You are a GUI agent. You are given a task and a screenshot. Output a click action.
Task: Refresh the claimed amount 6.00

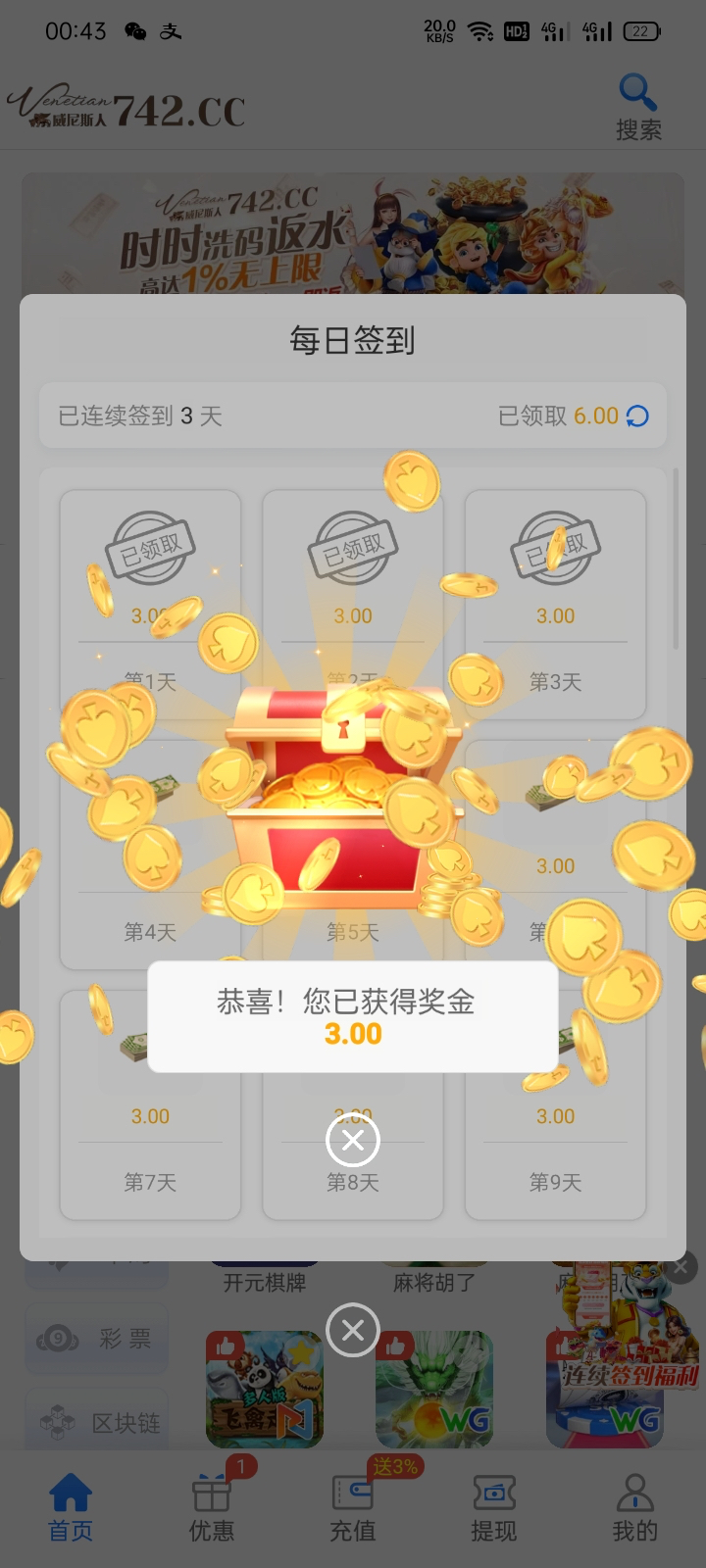point(637,416)
